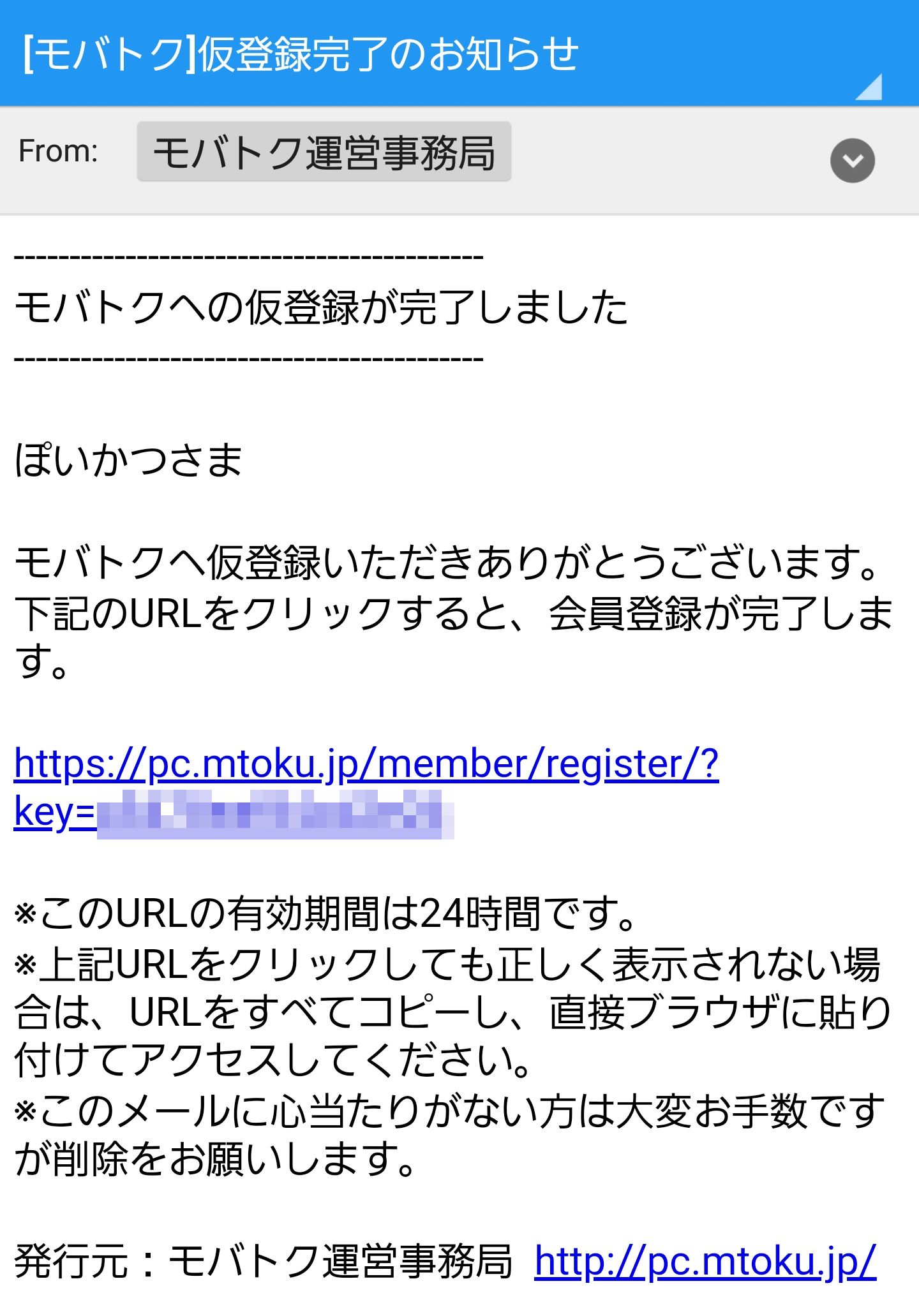Open the http://pc.mtoku.jp/ footer link
The width and height of the screenshot is (919, 1316).
point(705,1261)
